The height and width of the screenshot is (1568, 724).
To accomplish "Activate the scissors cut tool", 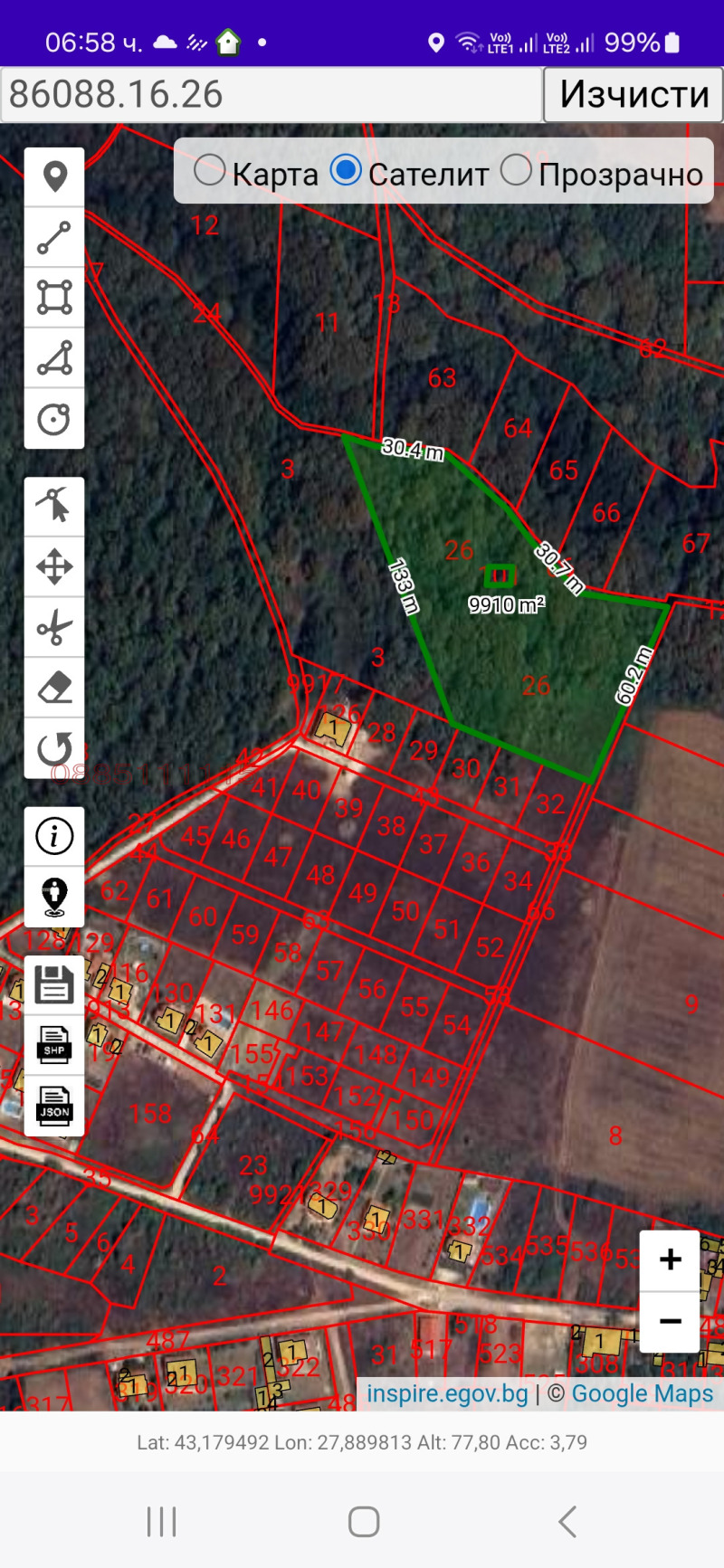I will (54, 627).
